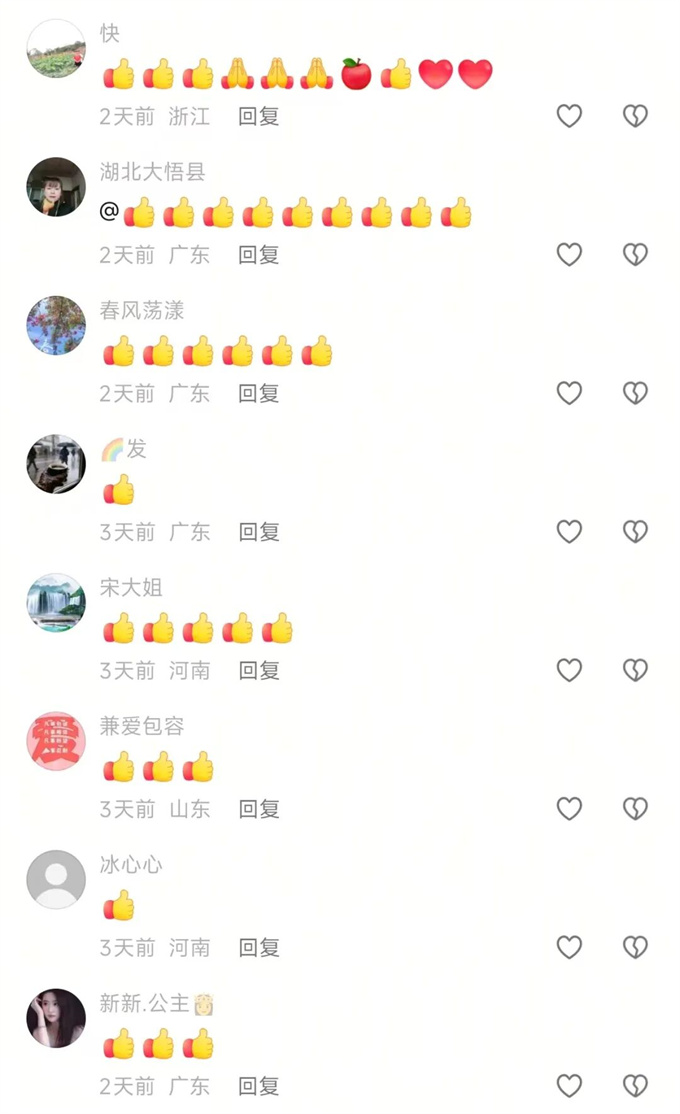View 新新.公主's avatar profile
Viewport: 680px width, 1114px height.
point(56,1018)
